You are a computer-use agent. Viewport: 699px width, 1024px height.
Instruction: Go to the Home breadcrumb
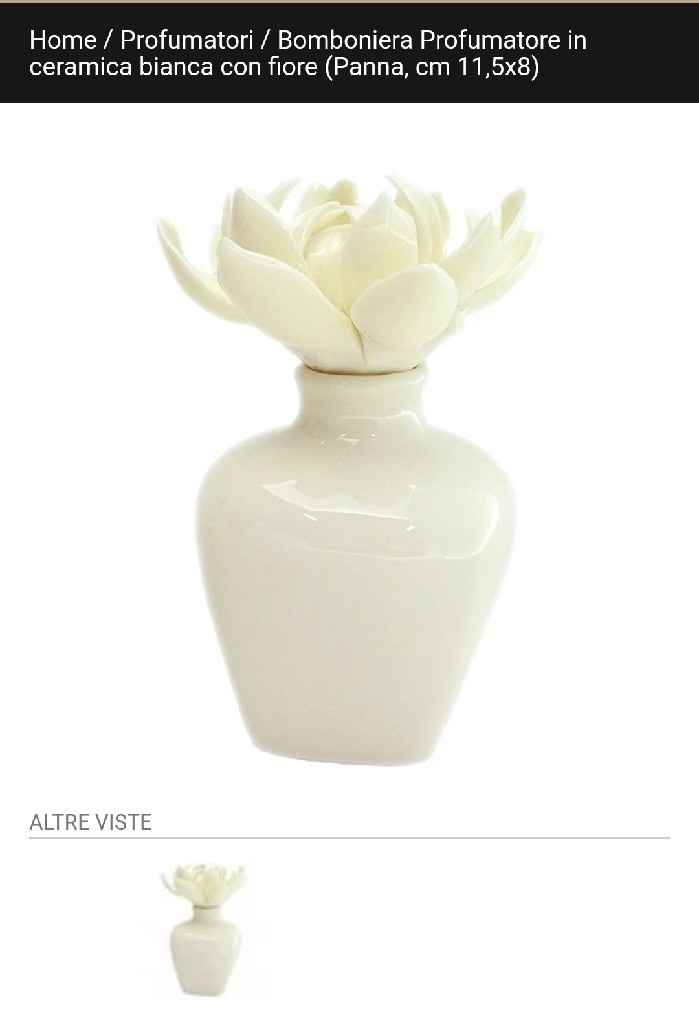coord(62,41)
